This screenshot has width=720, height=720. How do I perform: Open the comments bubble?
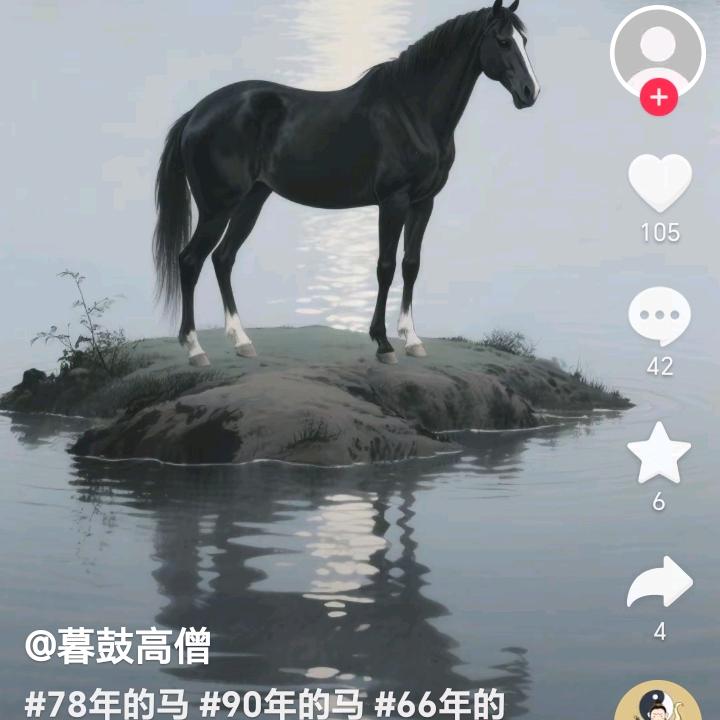point(659,316)
